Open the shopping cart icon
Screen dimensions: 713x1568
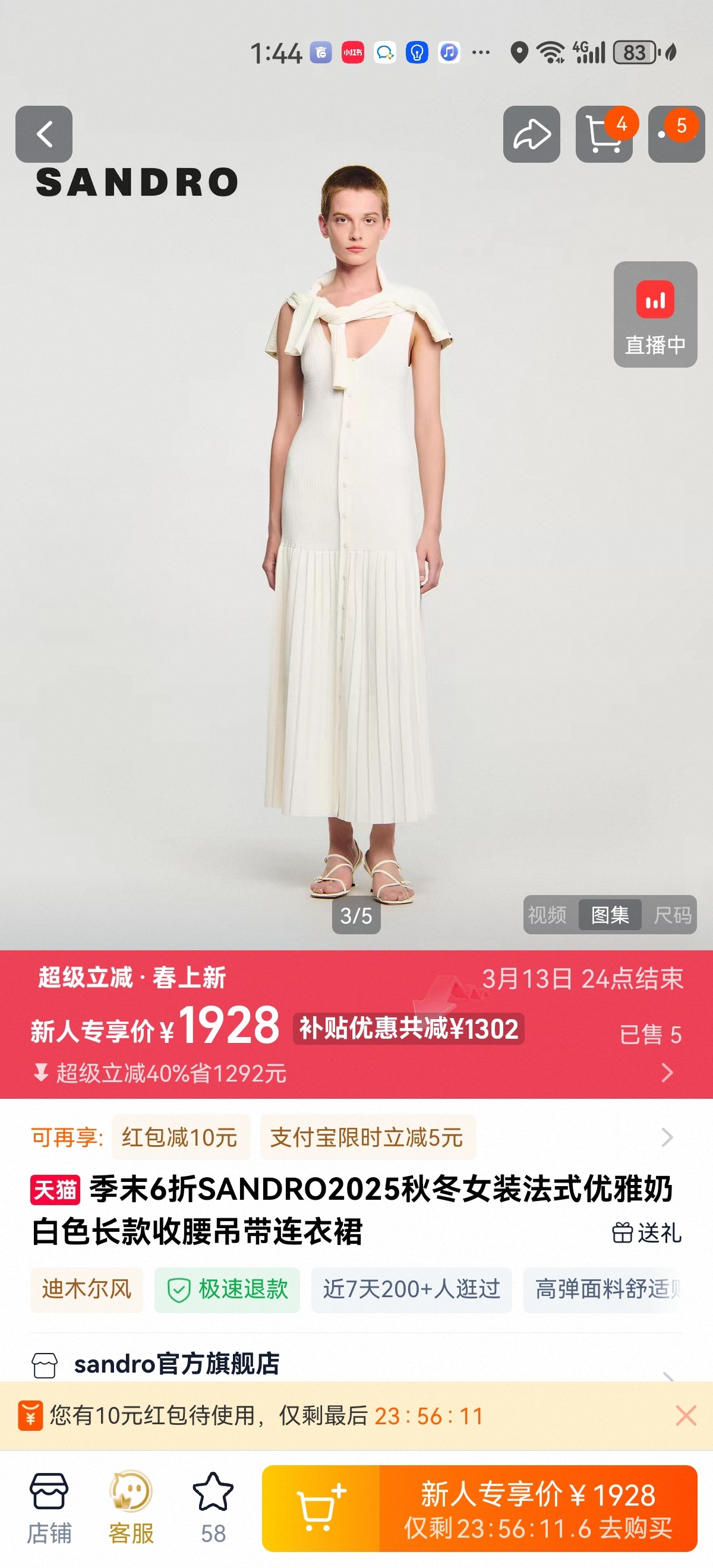604,134
